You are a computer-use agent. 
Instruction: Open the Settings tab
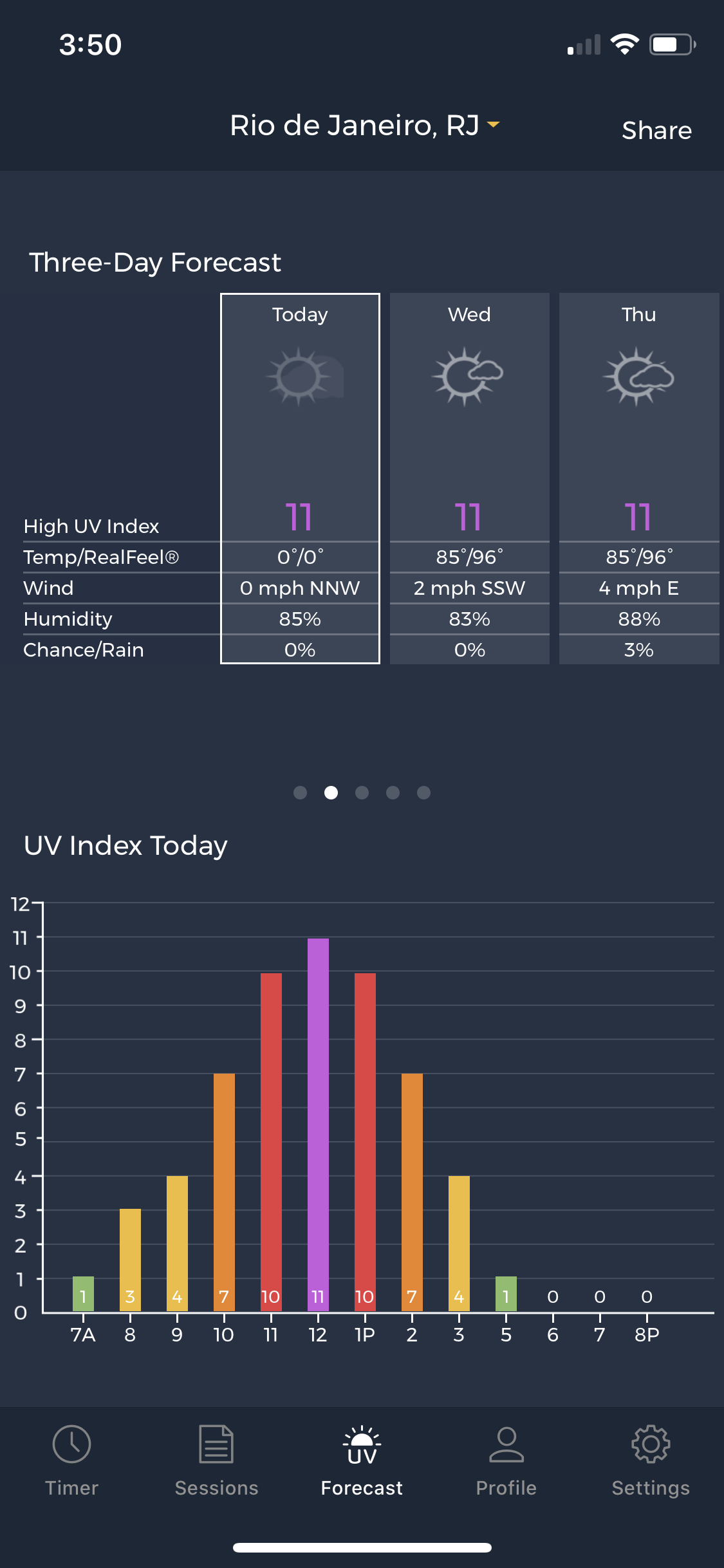(651, 1460)
